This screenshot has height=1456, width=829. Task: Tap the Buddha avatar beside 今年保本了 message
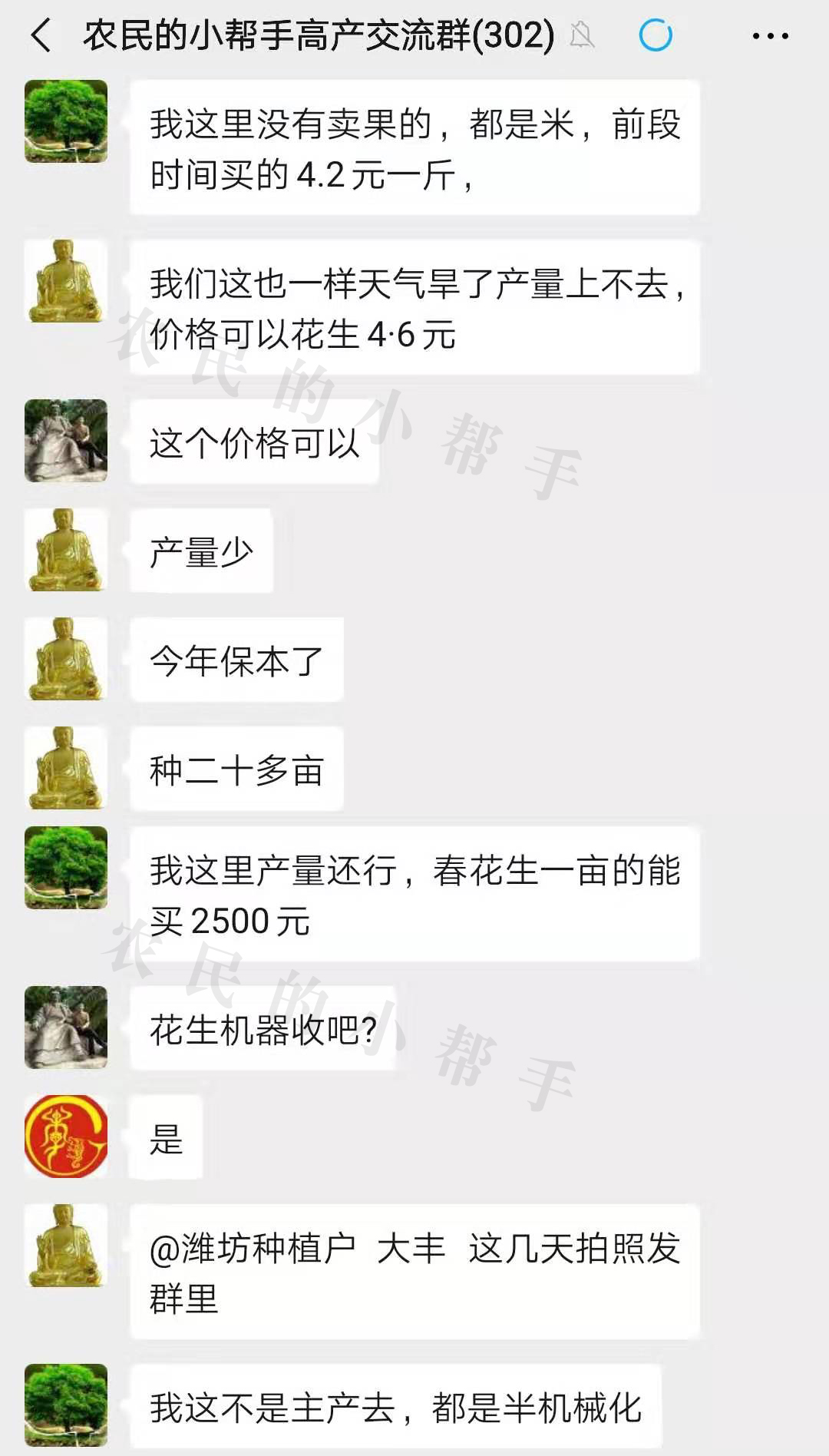tap(64, 660)
